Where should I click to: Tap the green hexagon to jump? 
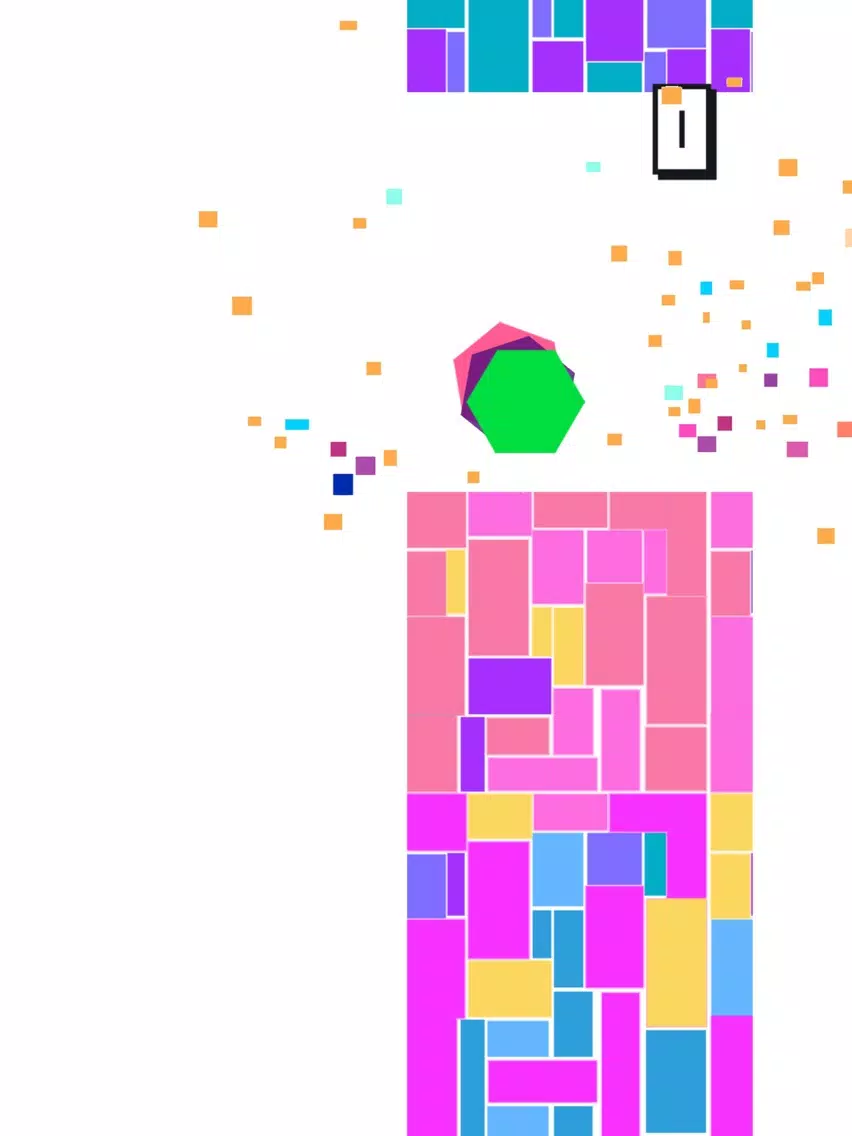click(526, 401)
